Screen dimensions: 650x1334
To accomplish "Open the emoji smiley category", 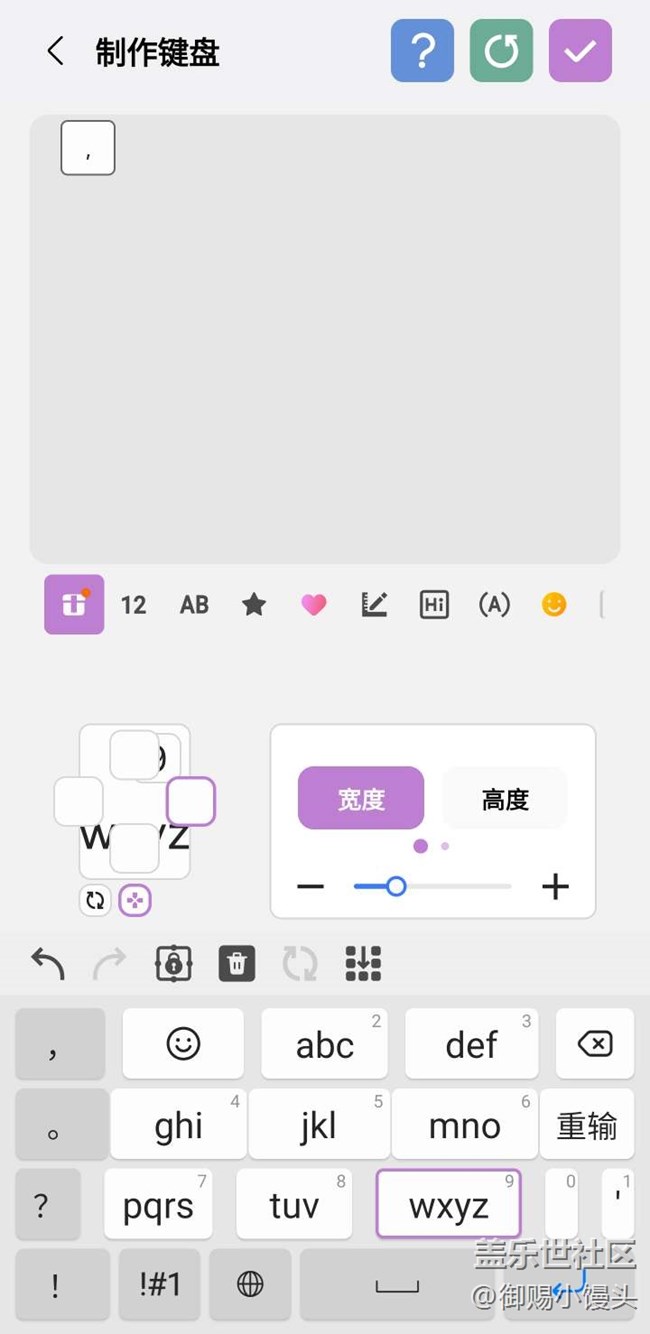I will click(554, 604).
